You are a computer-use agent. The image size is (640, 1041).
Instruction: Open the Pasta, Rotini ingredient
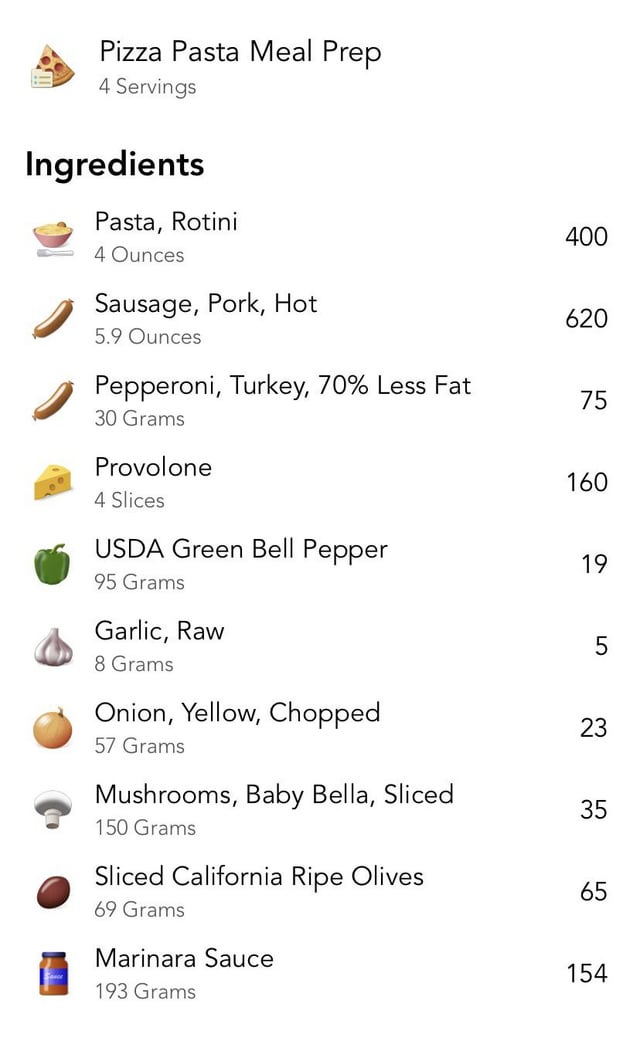pos(320,237)
